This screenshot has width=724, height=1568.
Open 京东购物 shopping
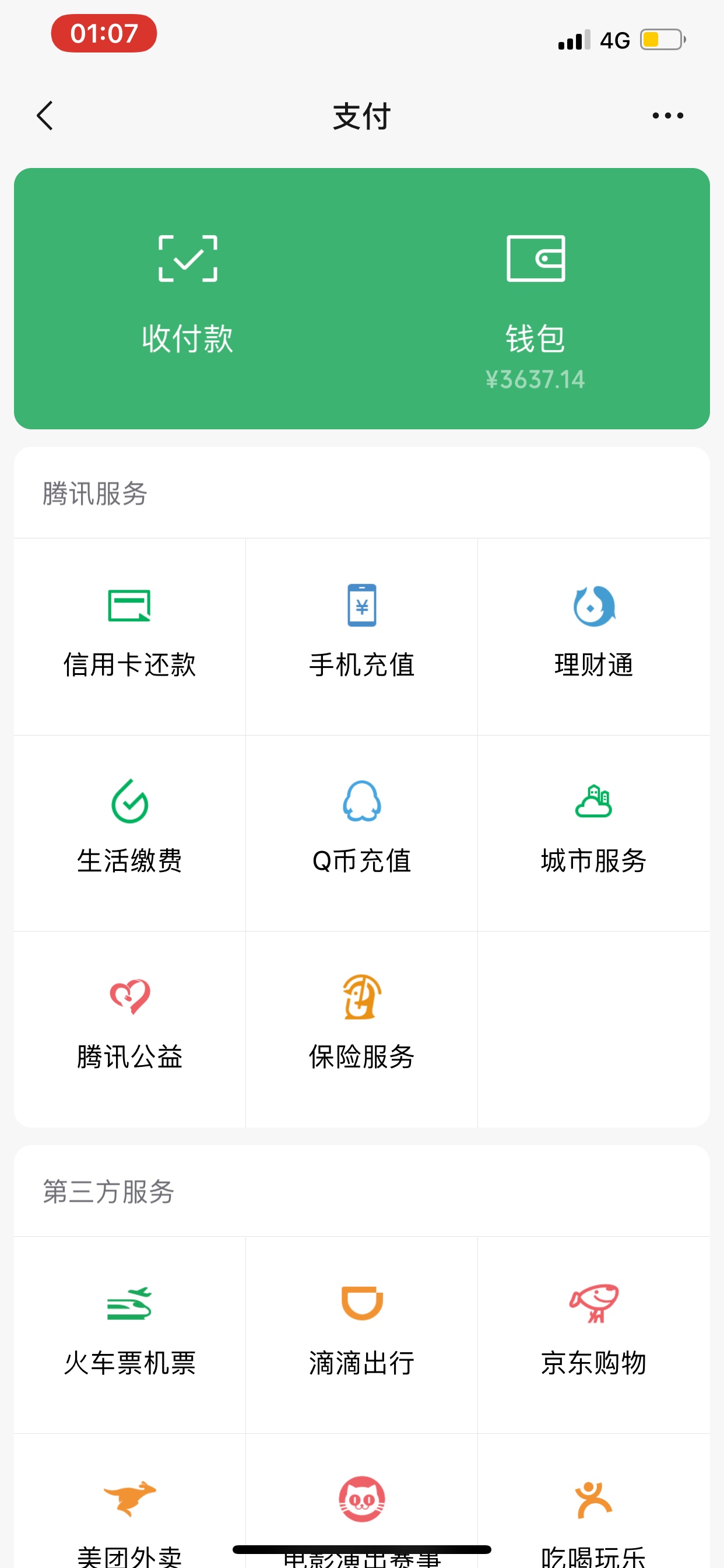pos(594,1335)
